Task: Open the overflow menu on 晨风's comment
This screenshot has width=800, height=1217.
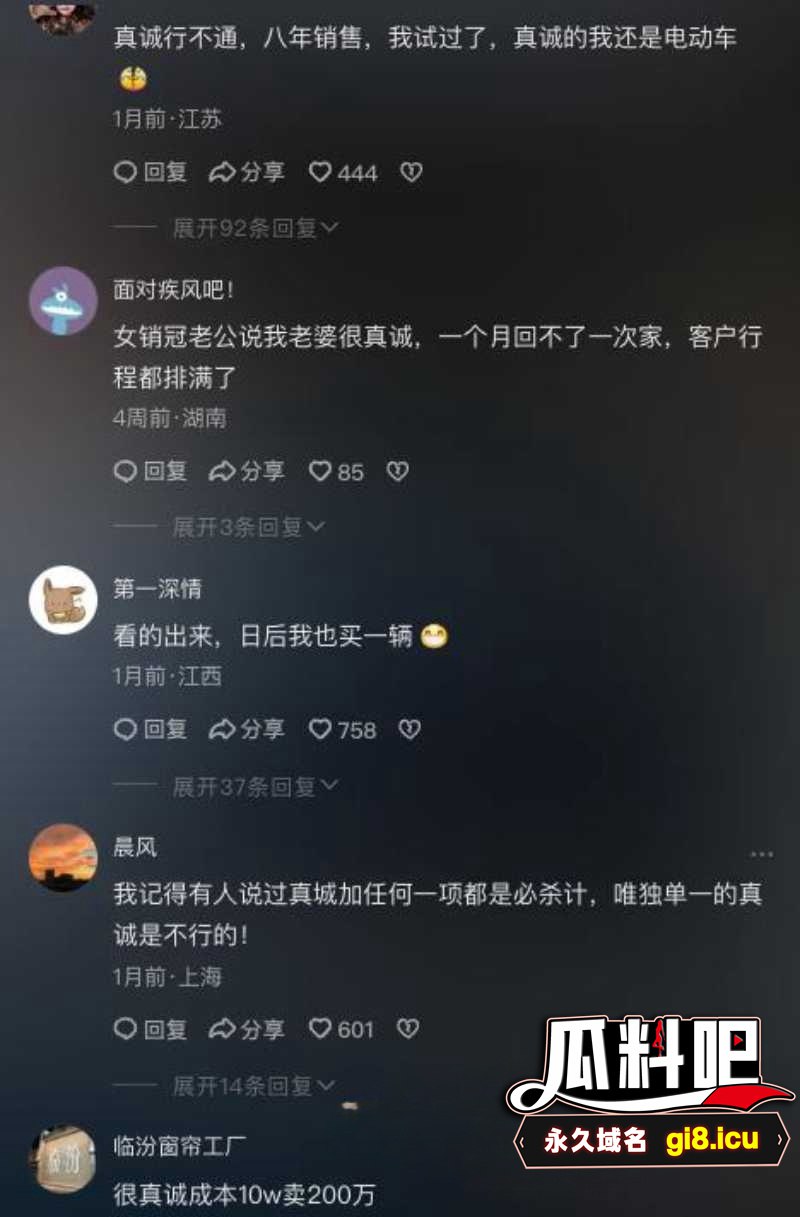Action: pos(762,855)
